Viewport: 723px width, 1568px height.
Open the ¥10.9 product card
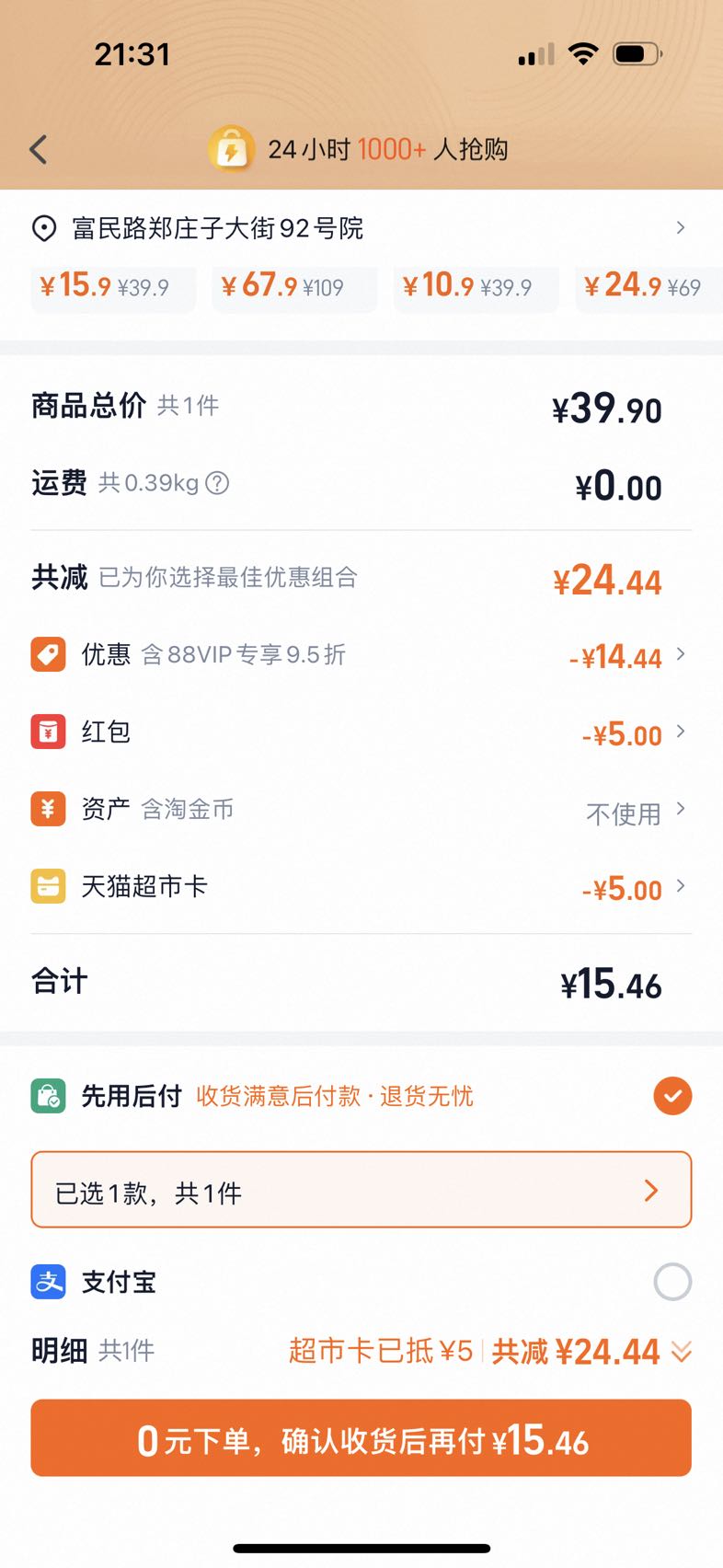(476, 287)
